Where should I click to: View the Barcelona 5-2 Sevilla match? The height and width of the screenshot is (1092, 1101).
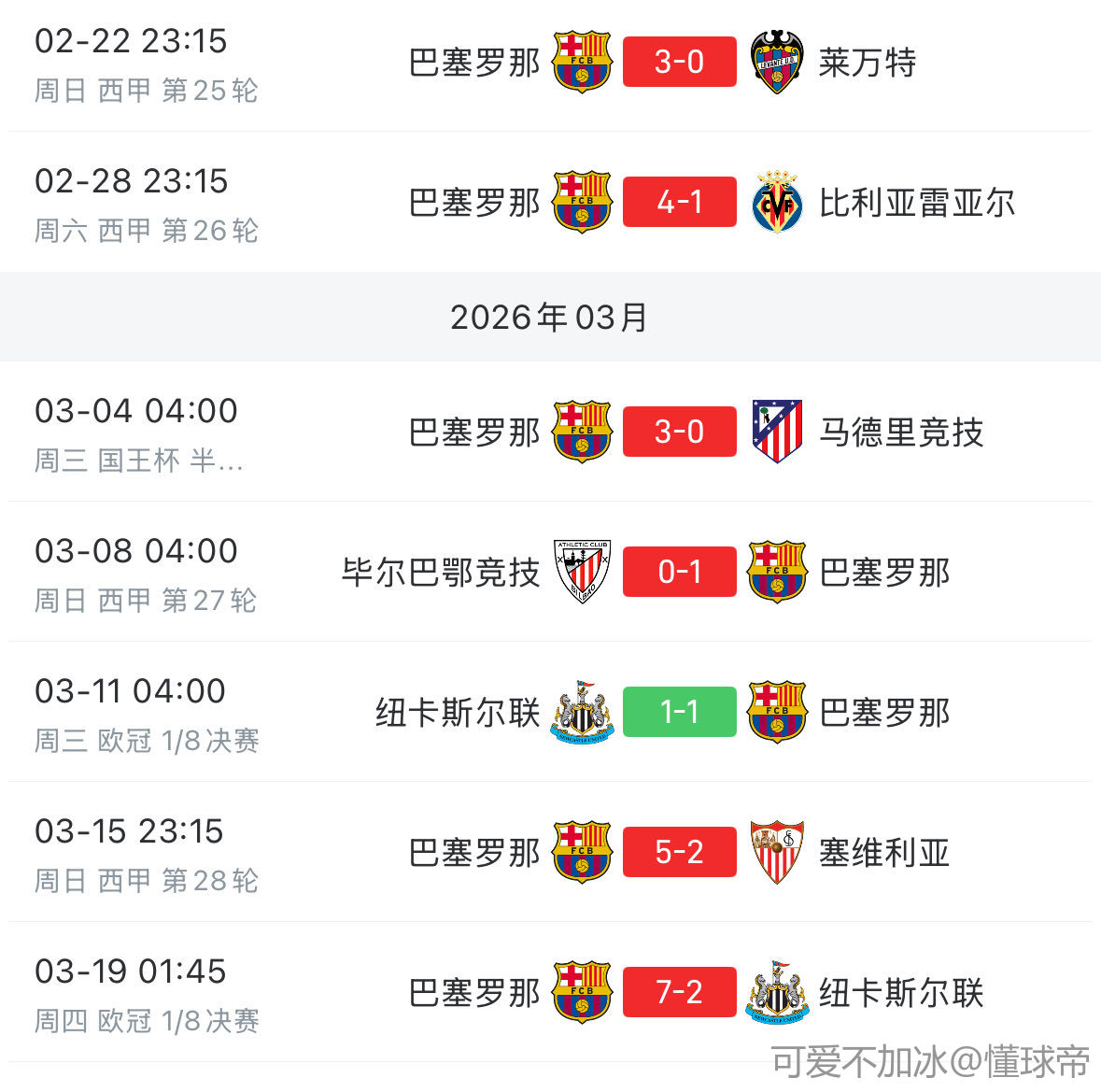pos(679,853)
